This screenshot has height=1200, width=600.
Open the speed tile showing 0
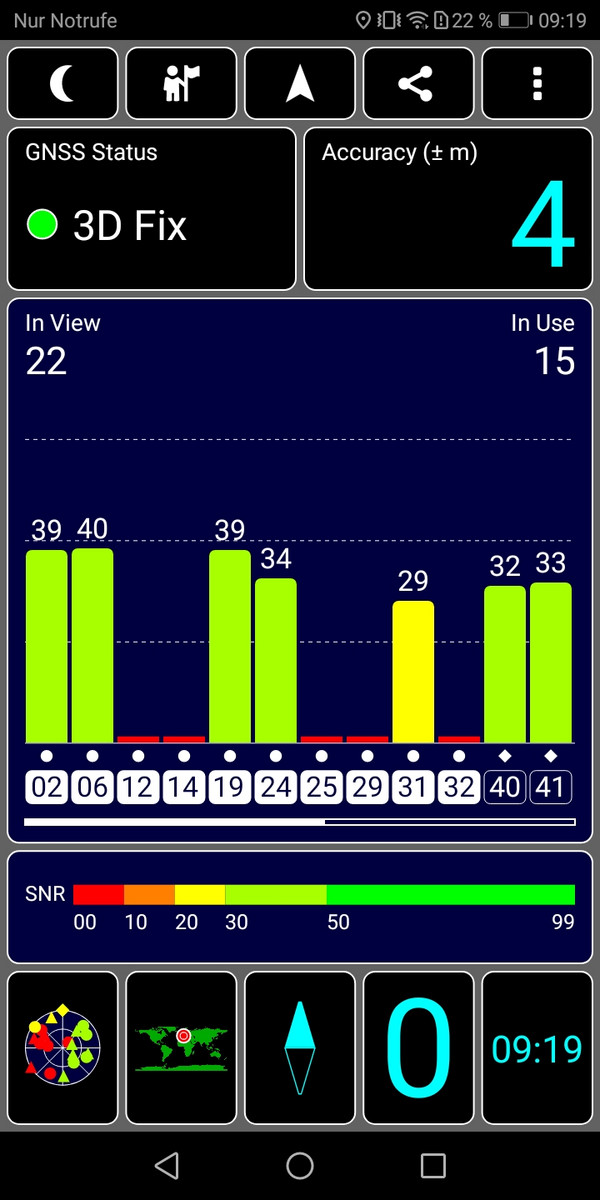418,1047
